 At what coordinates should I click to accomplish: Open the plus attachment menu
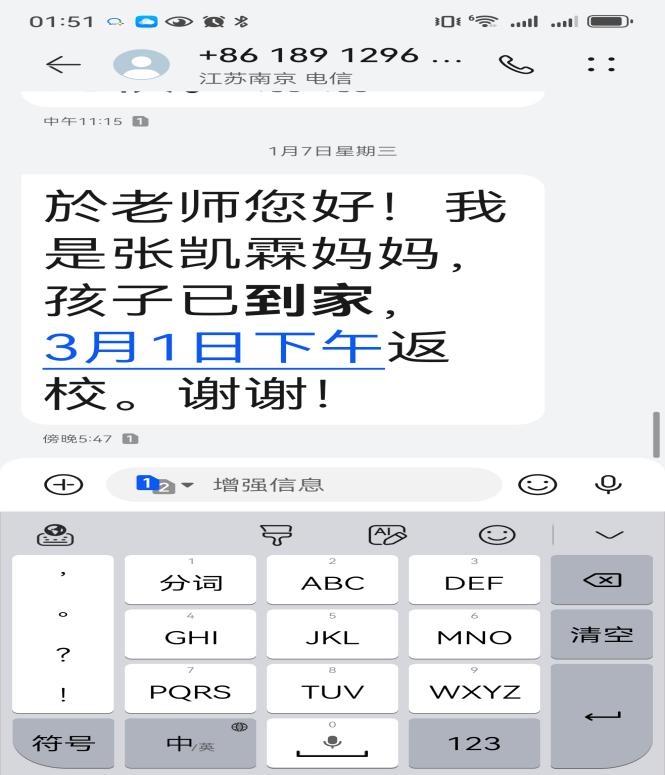point(63,484)
